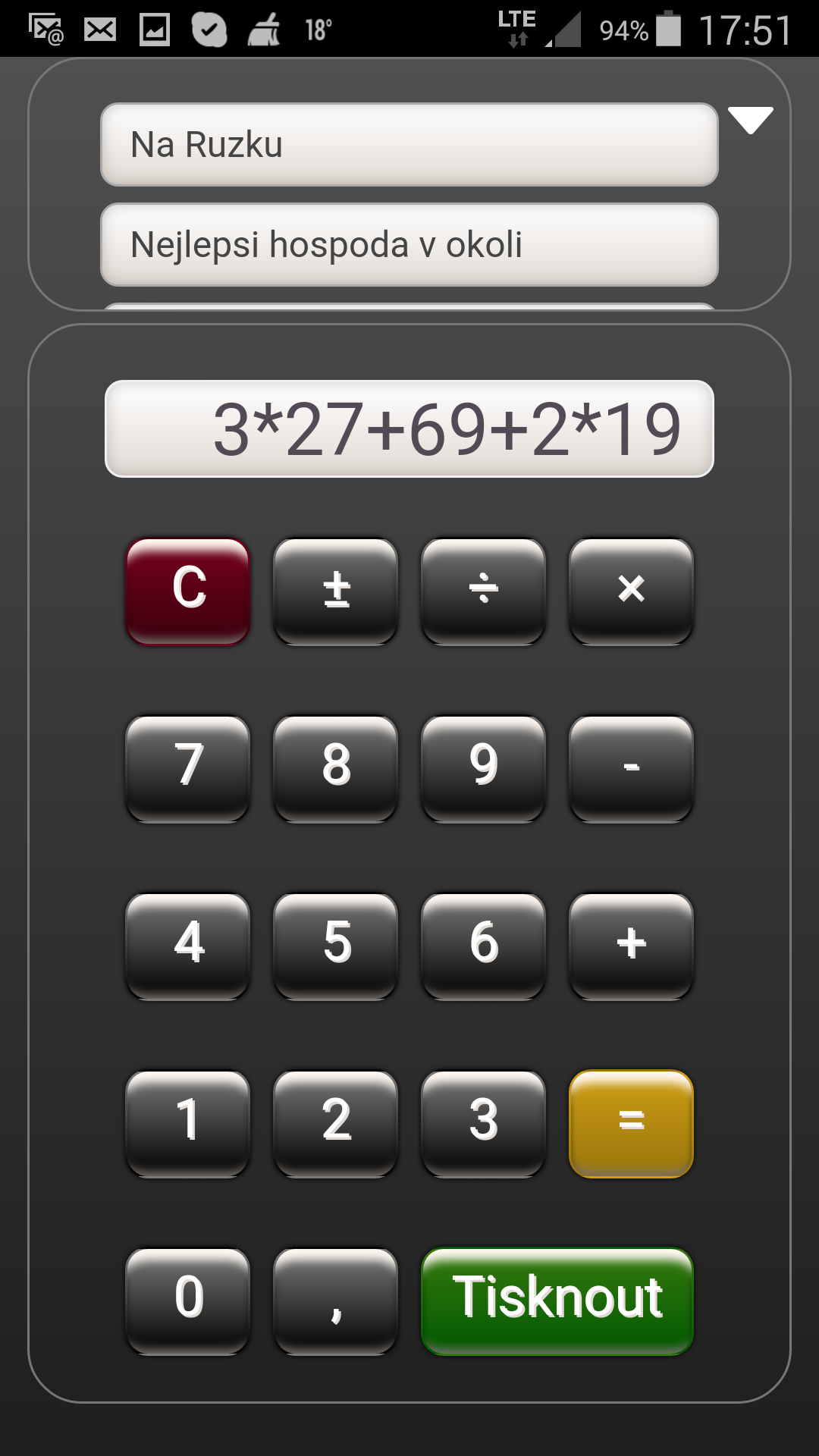Tap the plus-minus sign button
This screenshot has height=1456, width=819.
[x=335, y=591]
